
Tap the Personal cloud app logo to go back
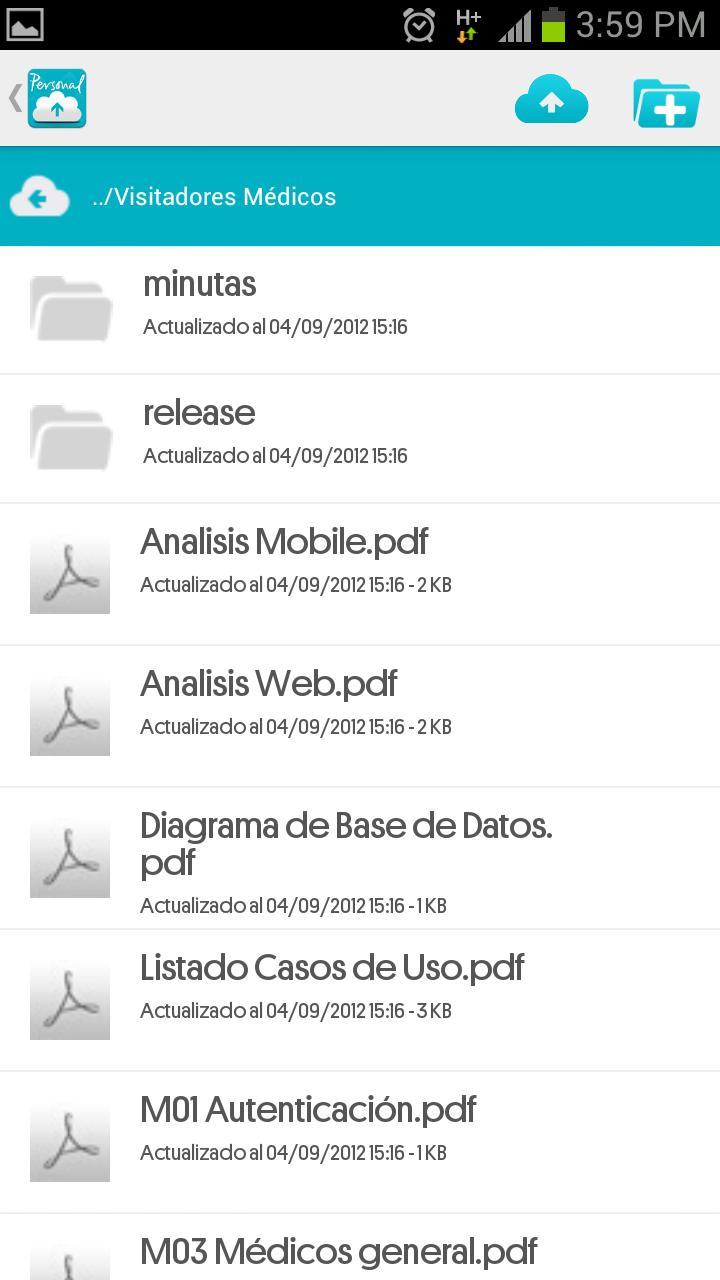[56, 98]
